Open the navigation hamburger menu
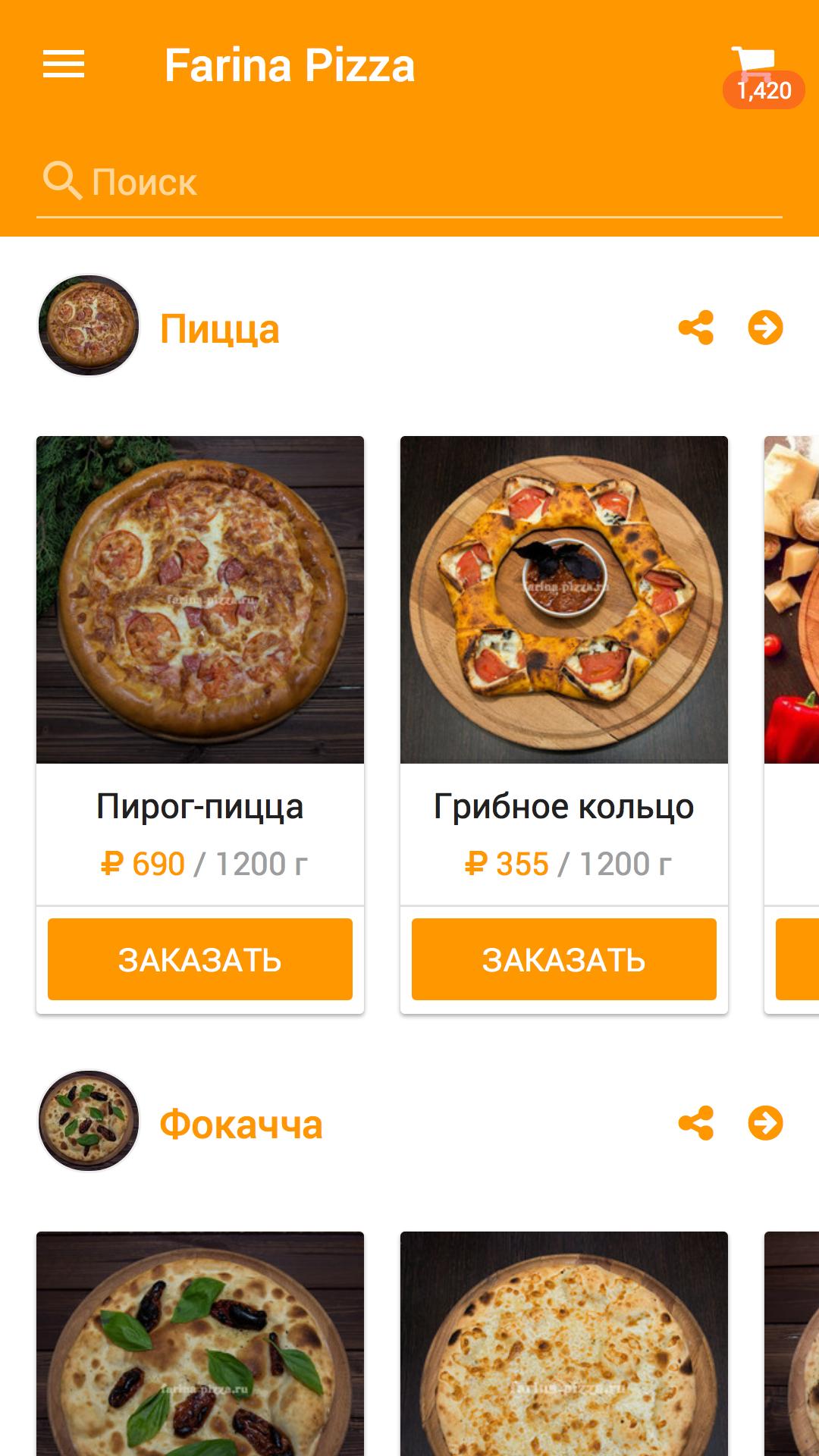 pos(64,64)
